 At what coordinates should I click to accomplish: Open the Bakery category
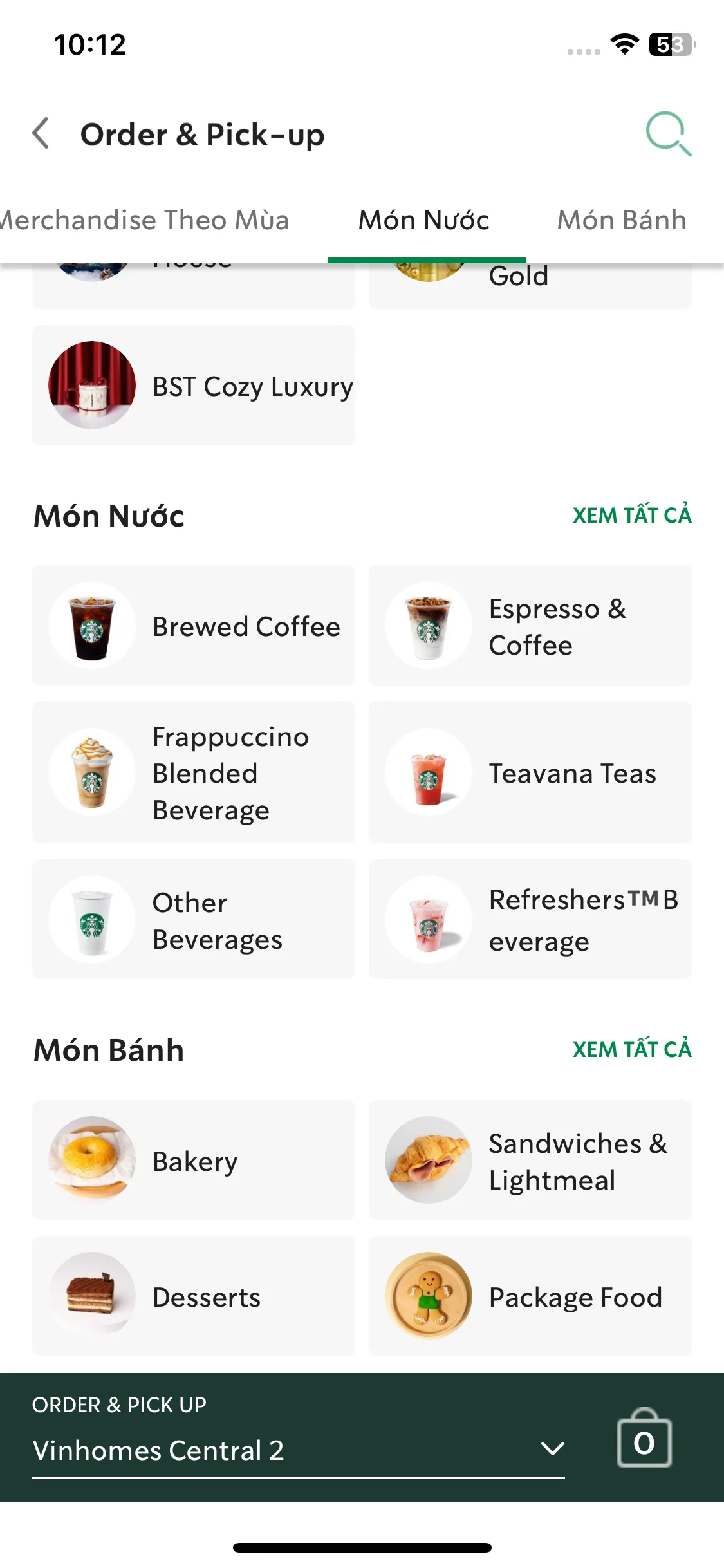tap(194, 1160)
